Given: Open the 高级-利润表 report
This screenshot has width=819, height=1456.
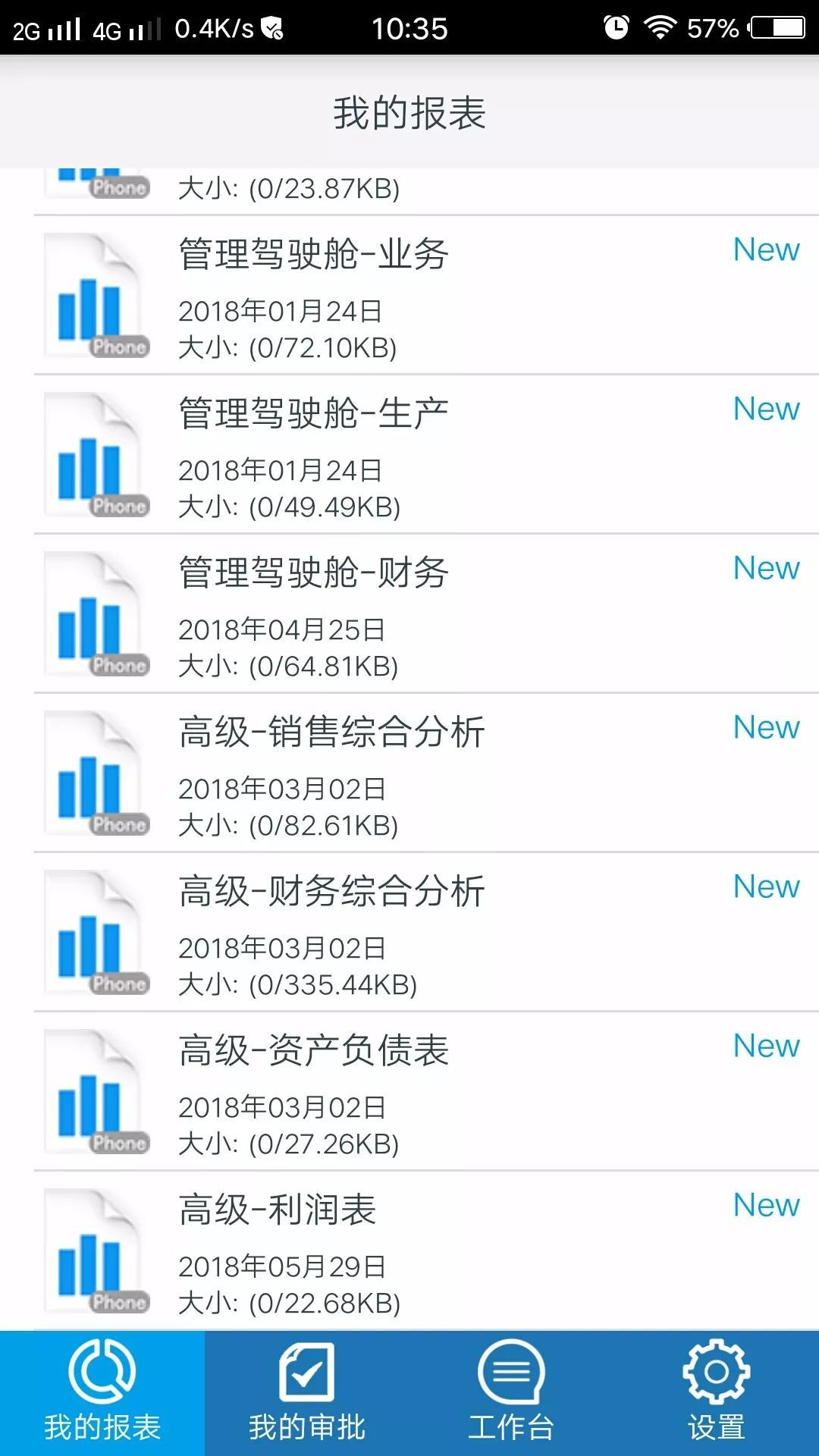Looking at the screenshot, I should [426, 1250].
